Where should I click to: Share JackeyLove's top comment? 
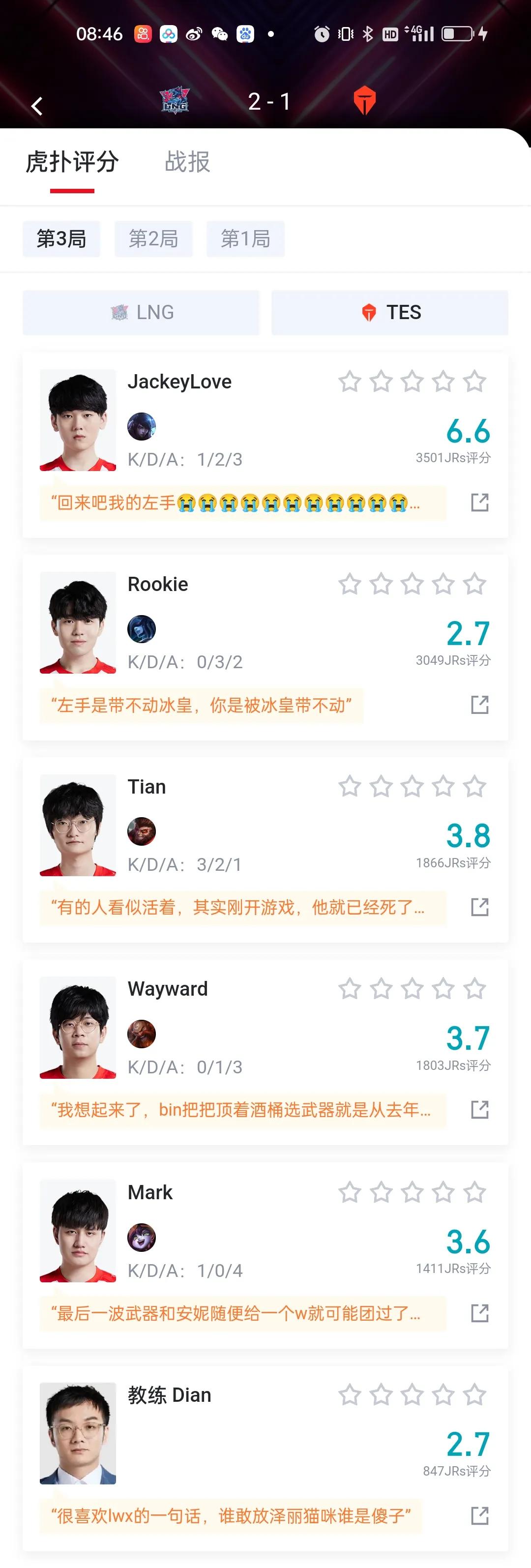[x=480, y=503]
